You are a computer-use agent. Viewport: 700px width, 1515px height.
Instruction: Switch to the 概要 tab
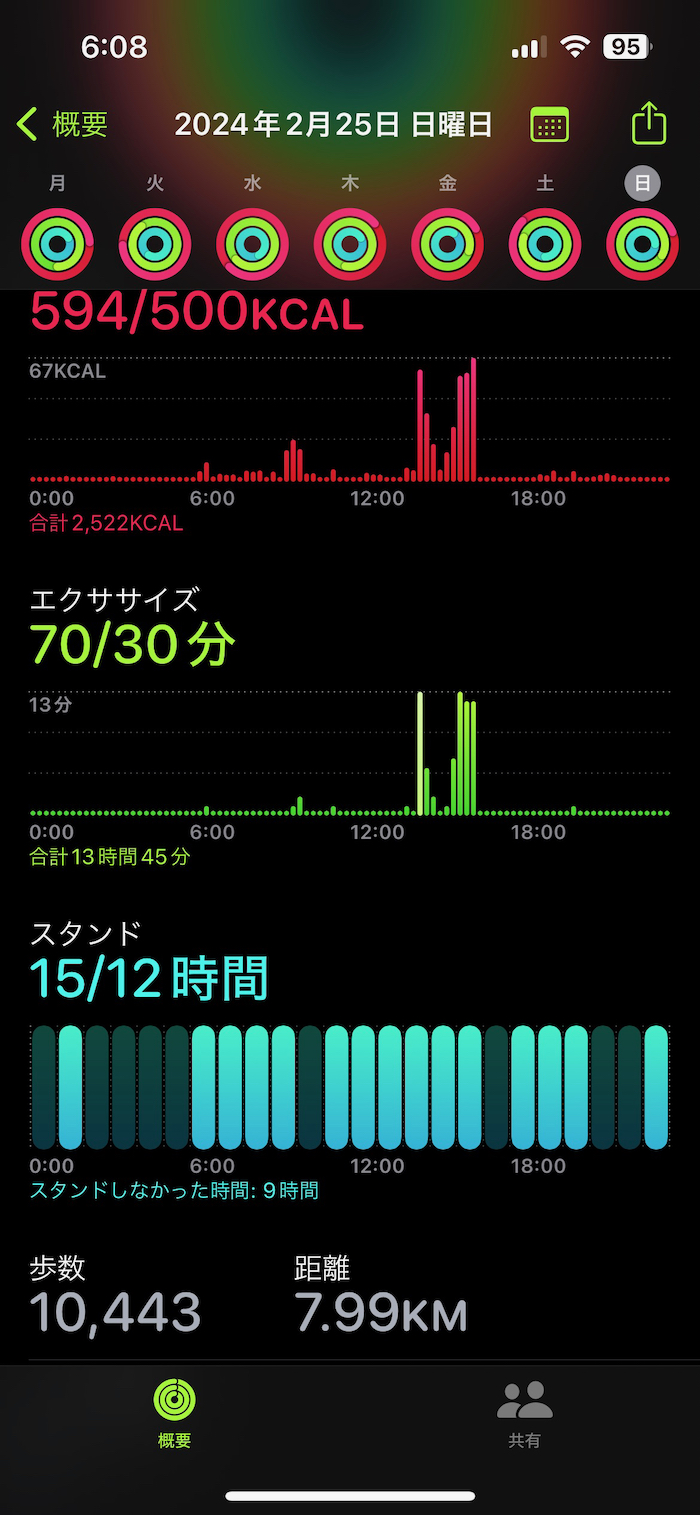pyautogui.click(x=174, y=1413)
